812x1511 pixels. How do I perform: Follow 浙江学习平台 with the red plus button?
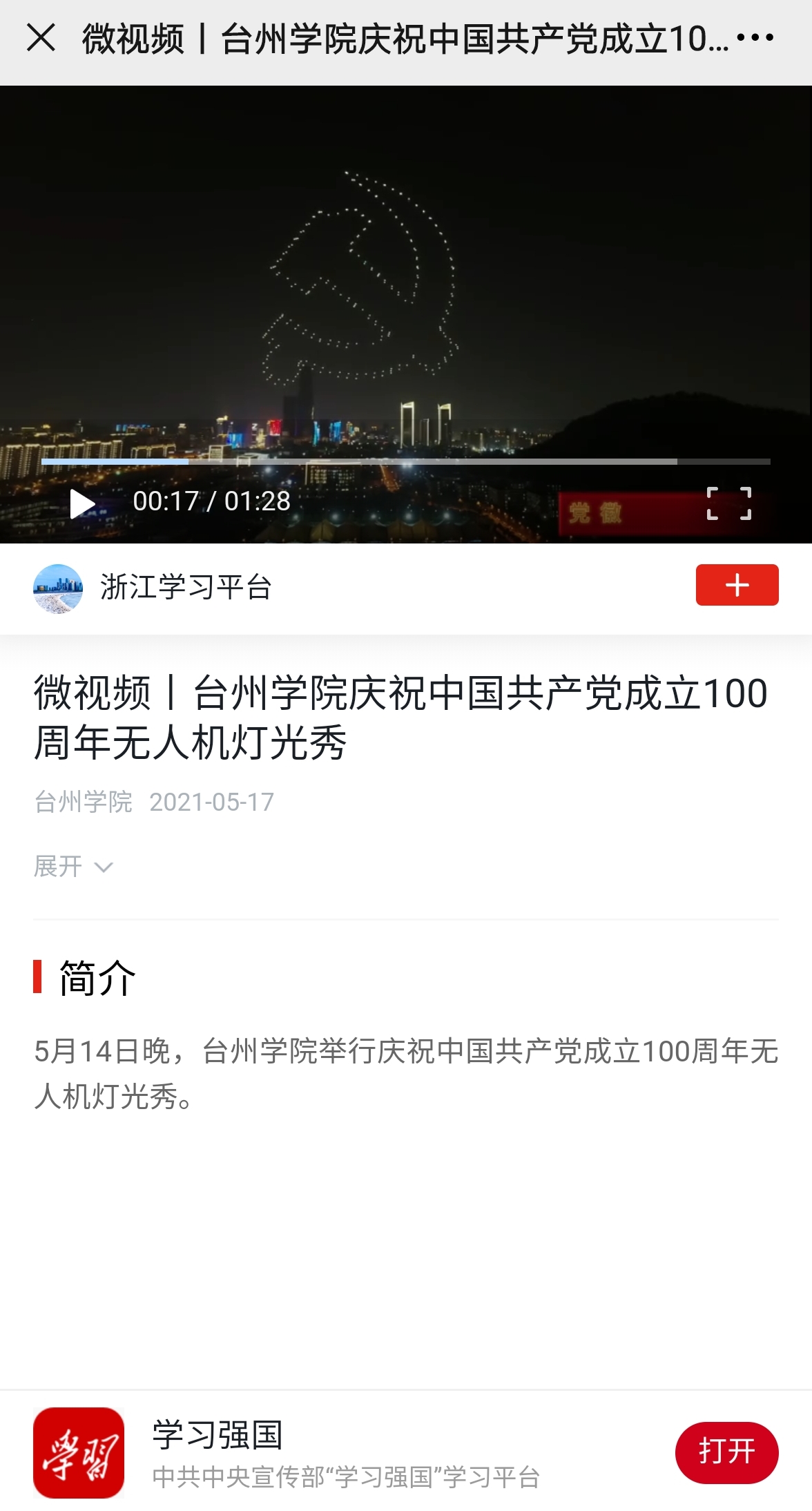(x=737, y=585)
